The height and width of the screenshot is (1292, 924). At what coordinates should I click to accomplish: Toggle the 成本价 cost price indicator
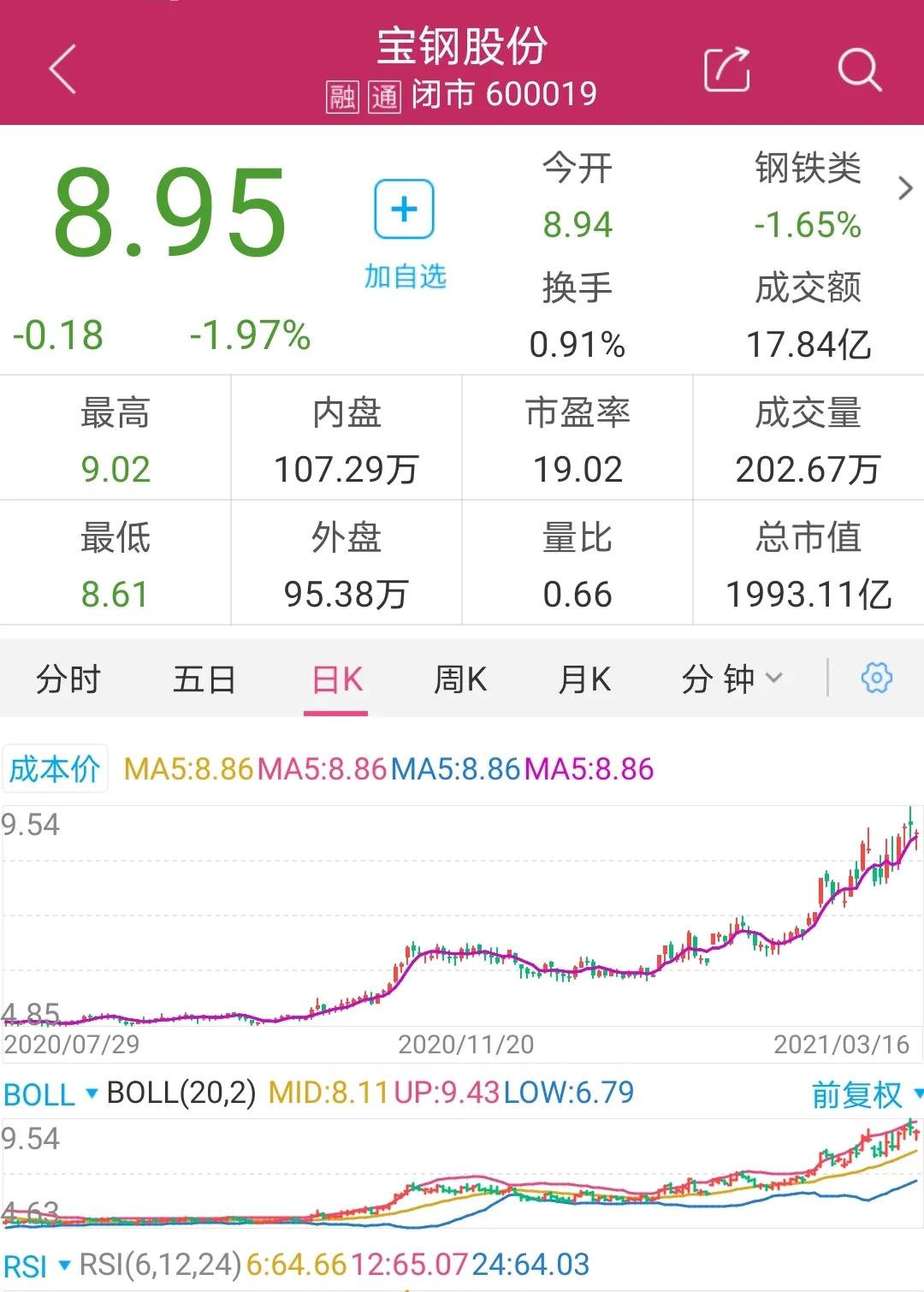(x=55, y=769)
